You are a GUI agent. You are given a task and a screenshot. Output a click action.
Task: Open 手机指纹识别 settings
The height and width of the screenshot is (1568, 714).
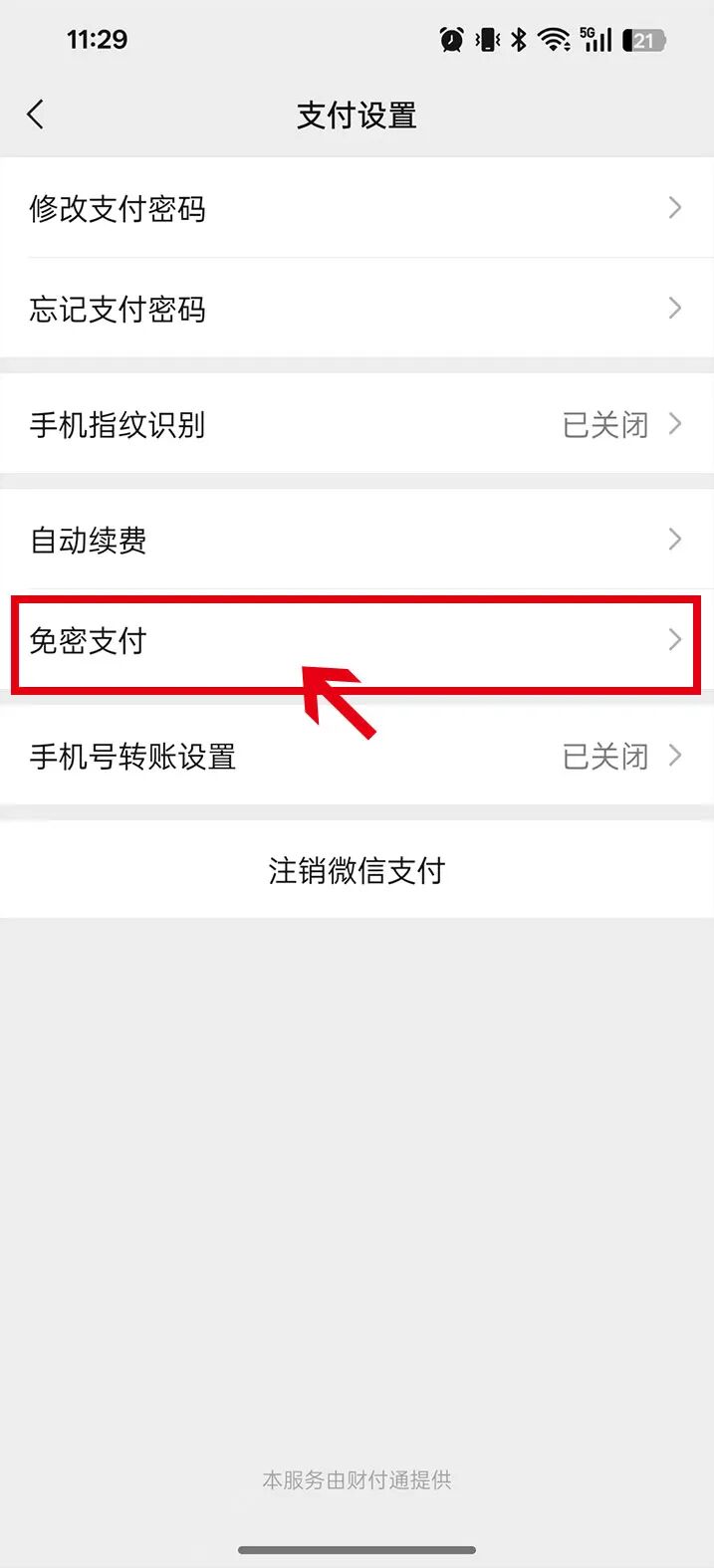coord(357,425)
